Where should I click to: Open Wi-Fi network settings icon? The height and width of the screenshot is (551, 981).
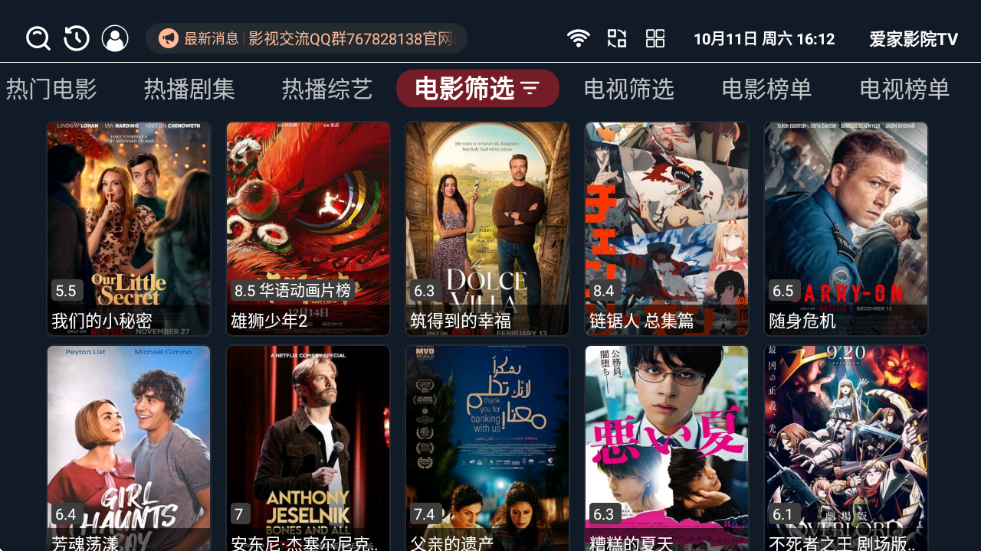click(x=578, y=39)
